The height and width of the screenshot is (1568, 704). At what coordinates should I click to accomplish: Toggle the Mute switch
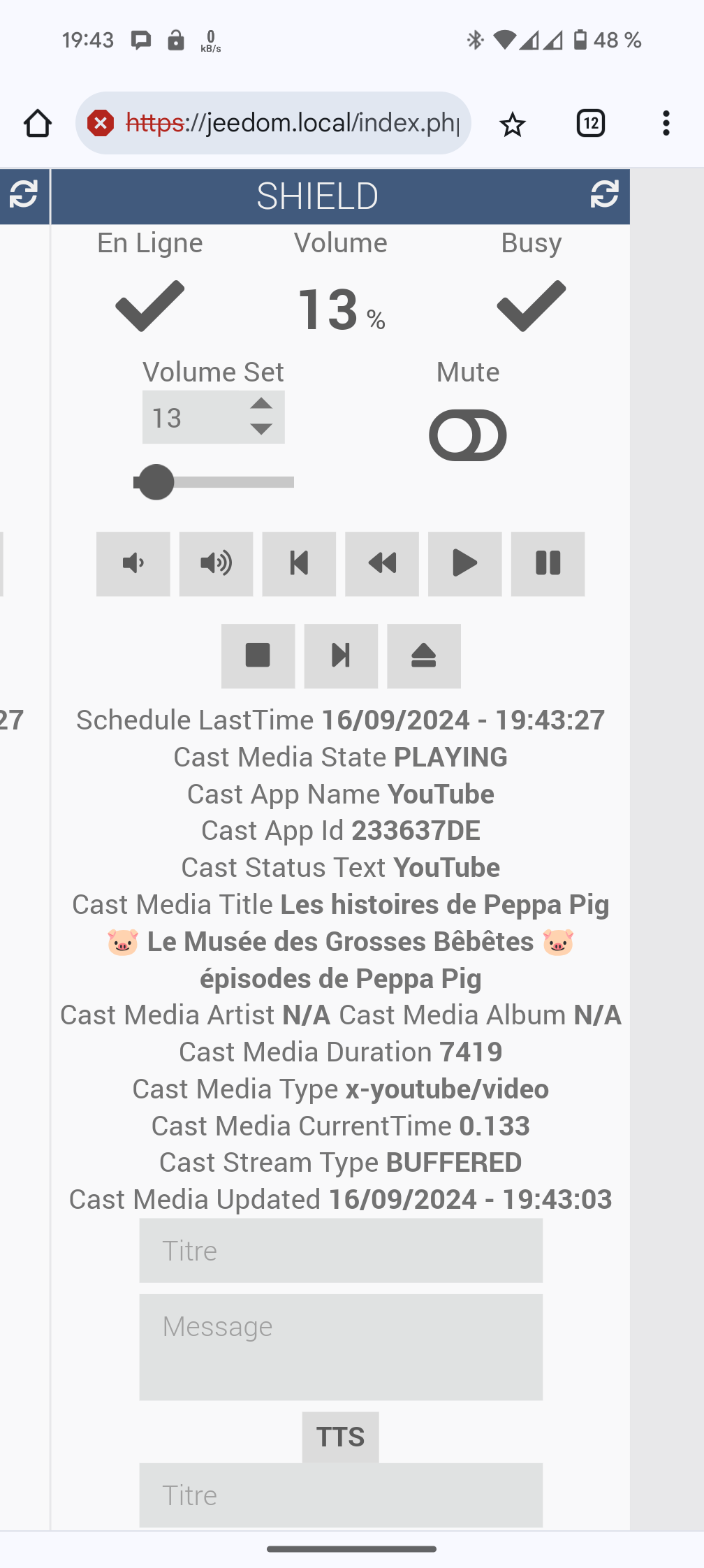pos(467,435)
